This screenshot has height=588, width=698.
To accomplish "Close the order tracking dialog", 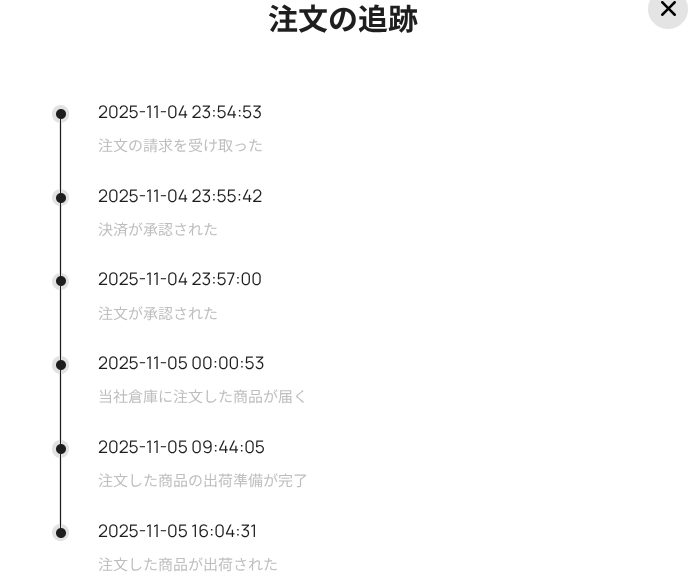I will [668, 9].
